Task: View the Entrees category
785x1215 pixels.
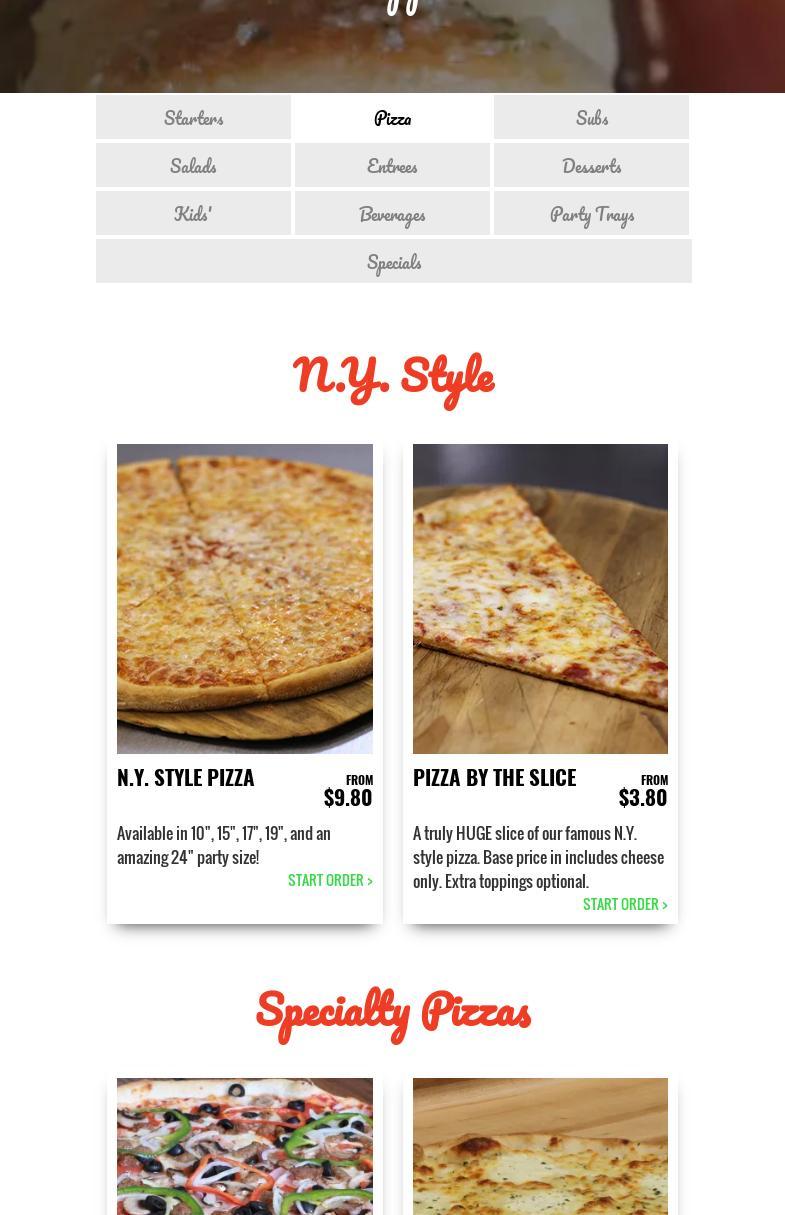Action: pos(392,166)
